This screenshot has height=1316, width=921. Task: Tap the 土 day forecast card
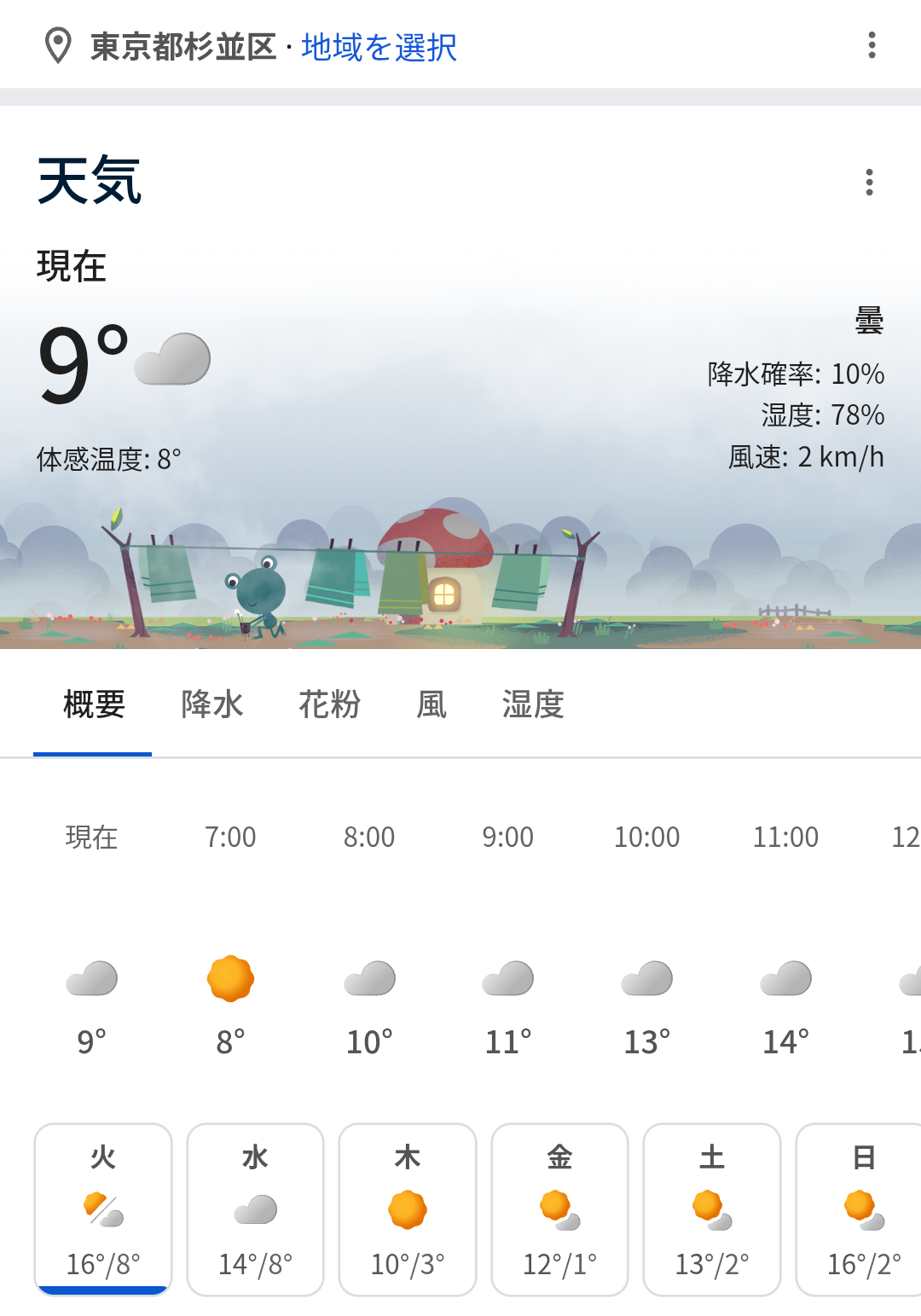(712, 1209)
